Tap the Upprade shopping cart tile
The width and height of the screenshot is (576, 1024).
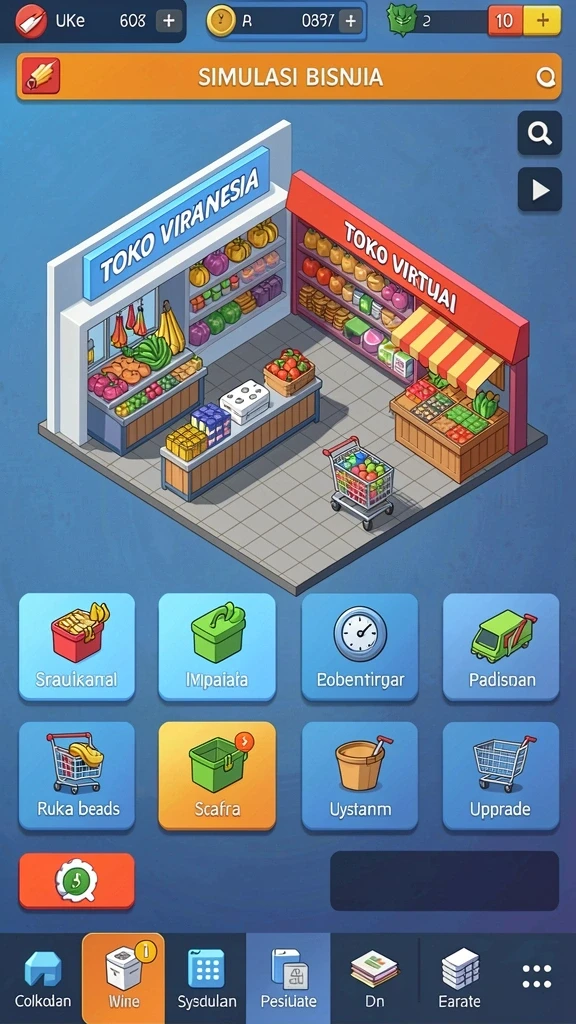click(501, 776)
